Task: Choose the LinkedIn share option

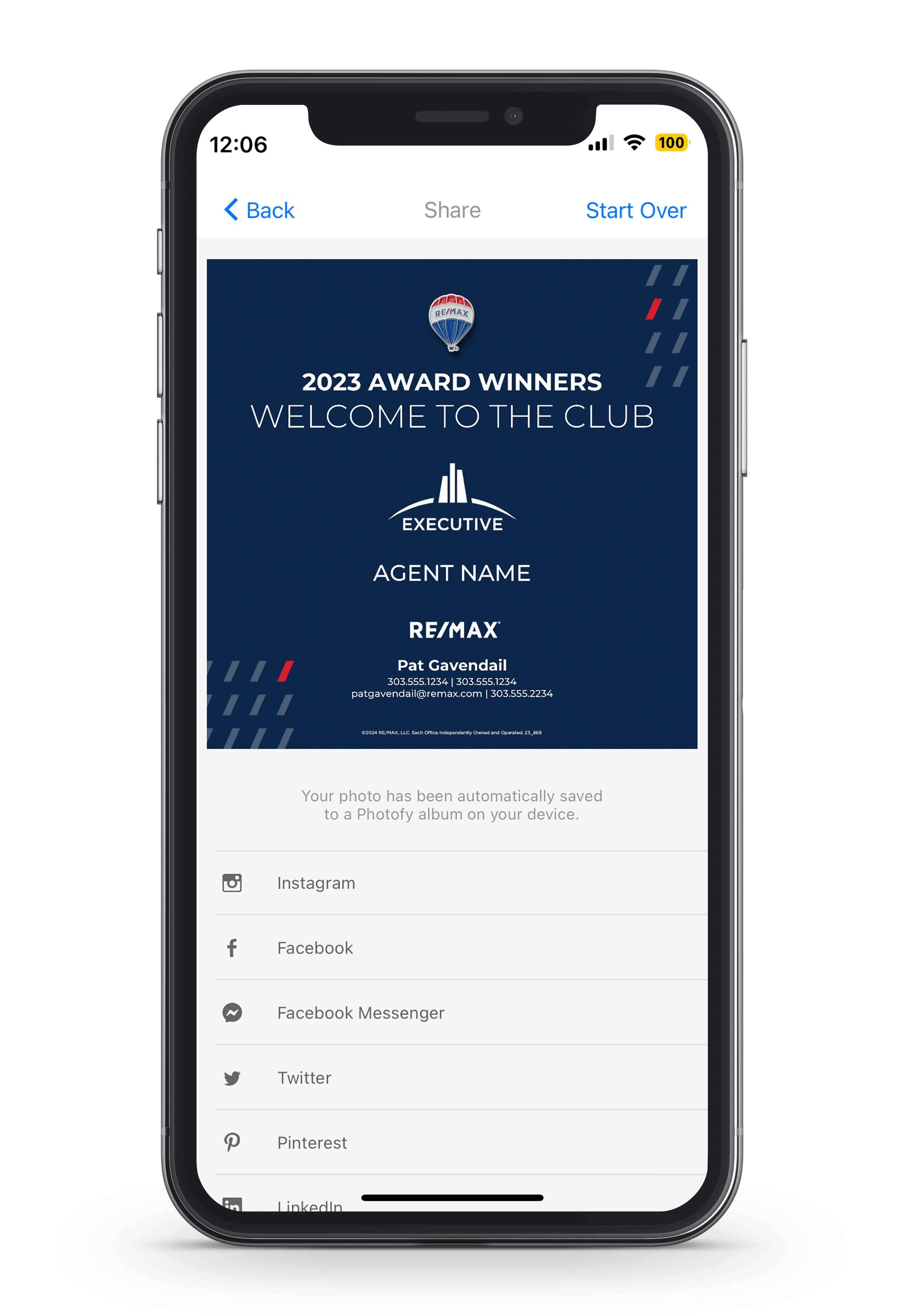Action: coord(309,1205)
